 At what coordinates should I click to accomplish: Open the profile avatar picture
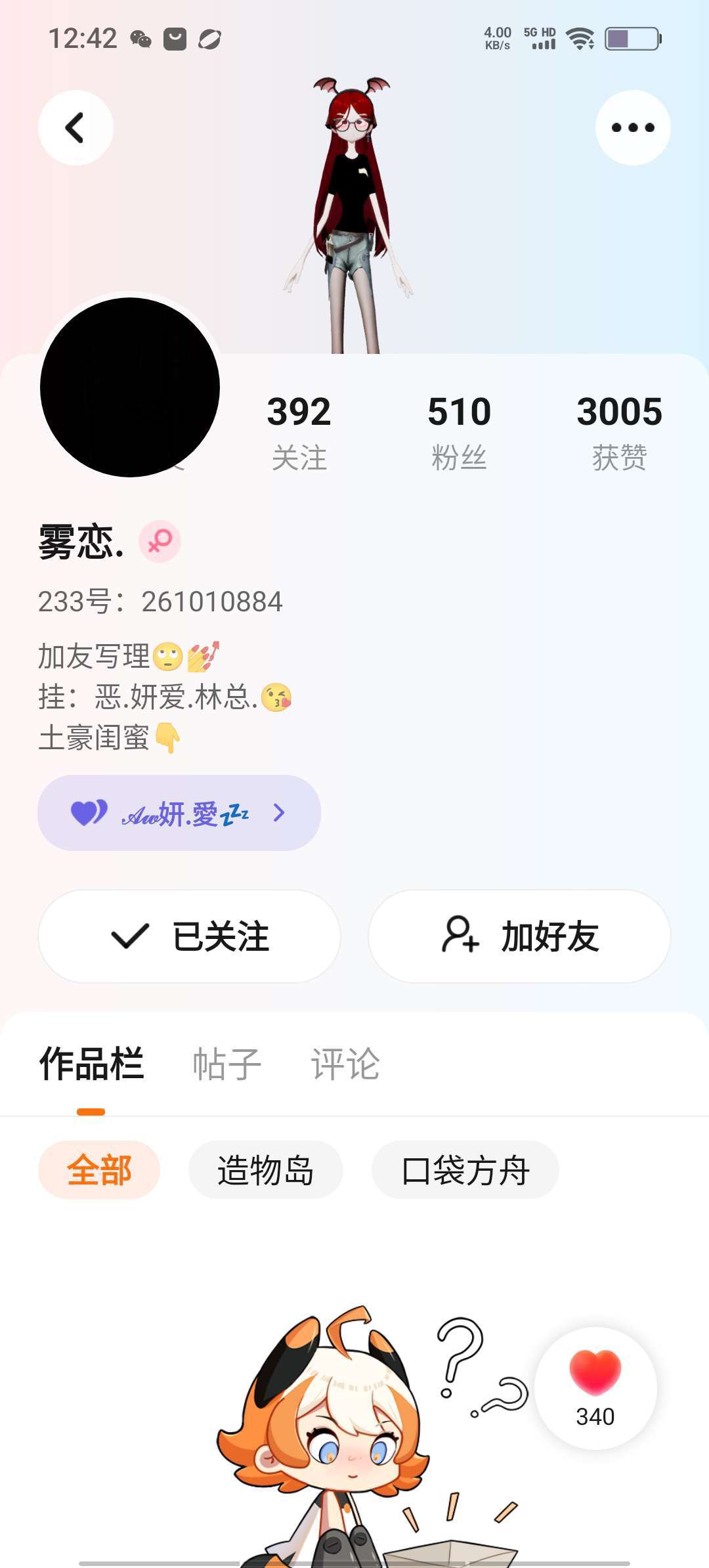click(x=130, y=387)
